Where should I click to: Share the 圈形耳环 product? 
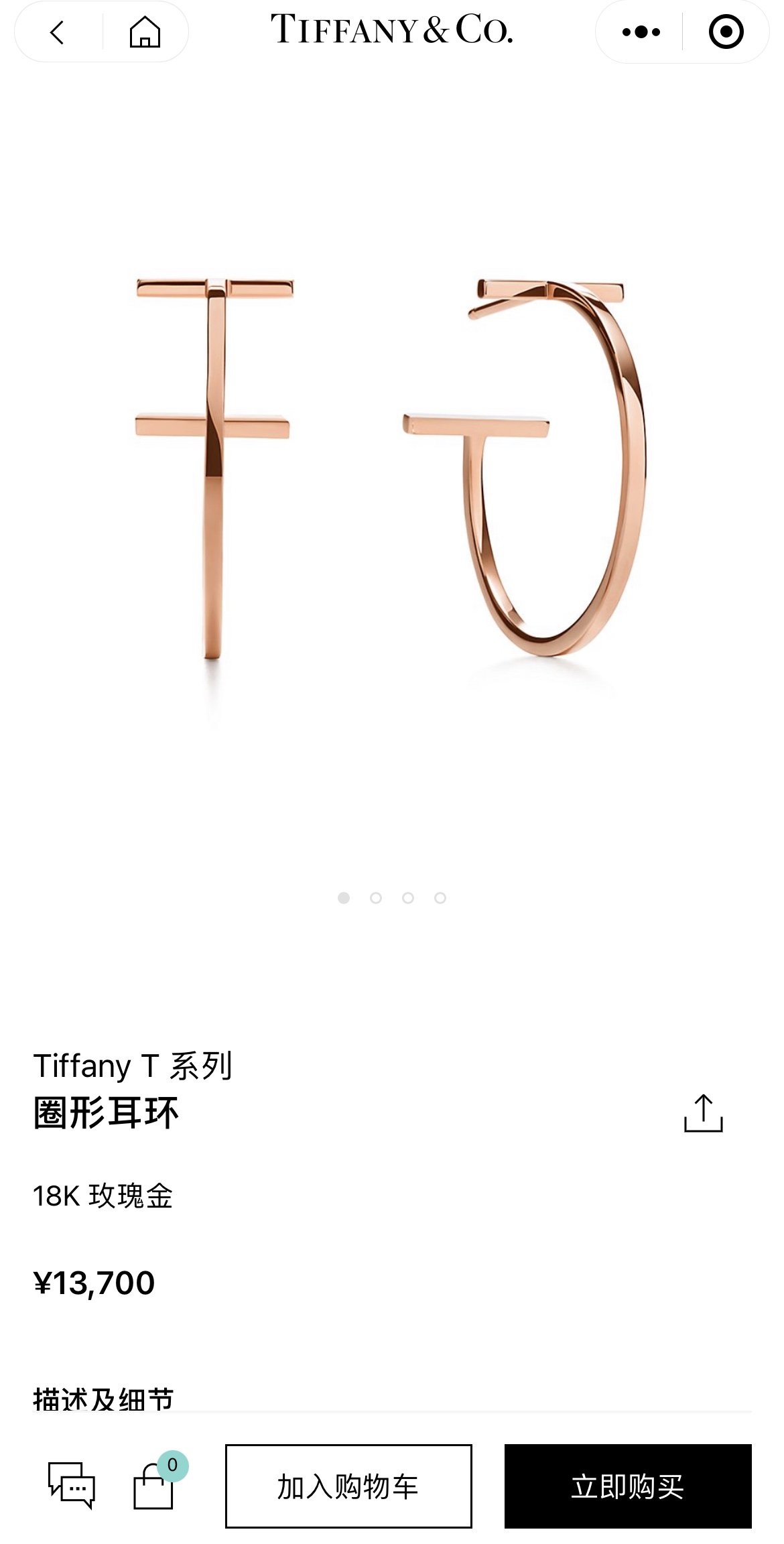coord(703,1113)
